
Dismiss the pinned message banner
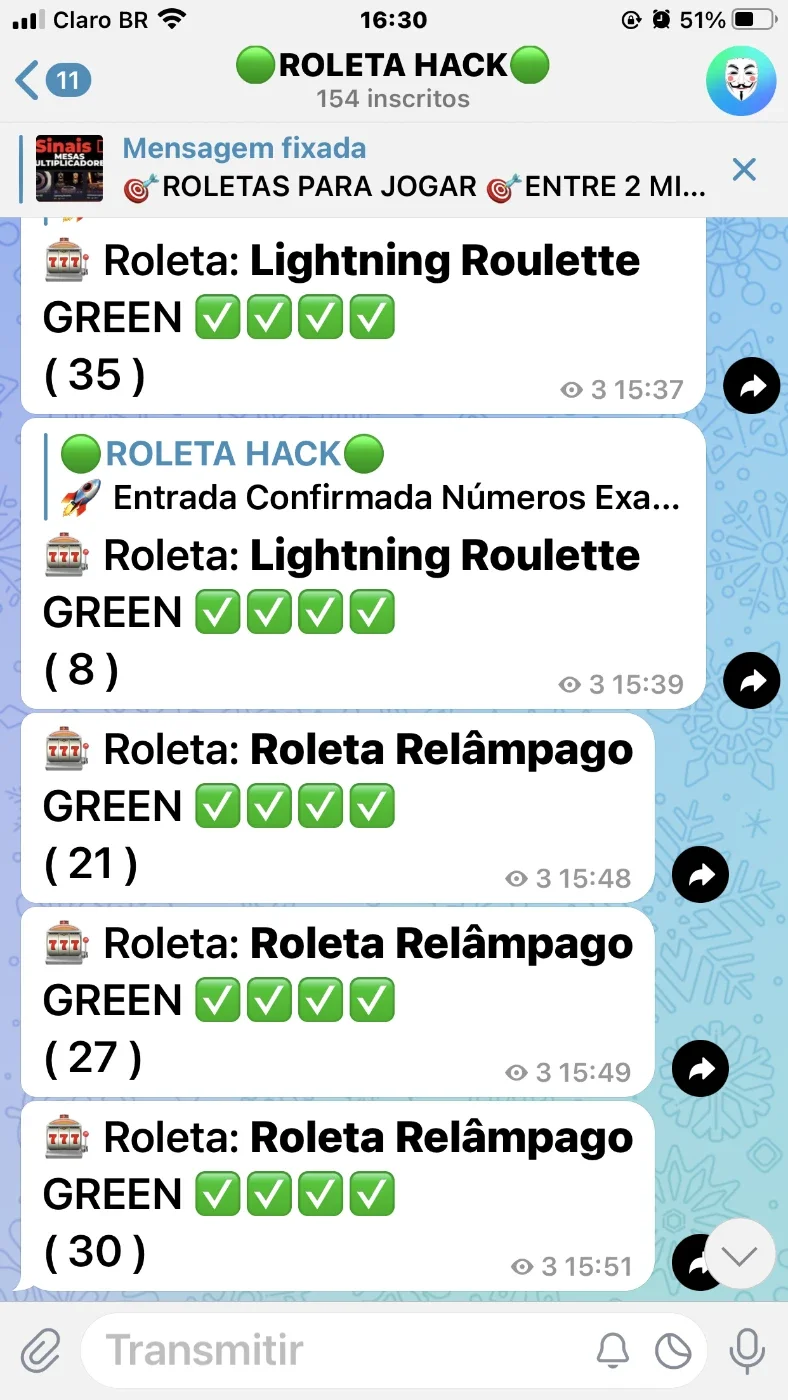(744, 169)
